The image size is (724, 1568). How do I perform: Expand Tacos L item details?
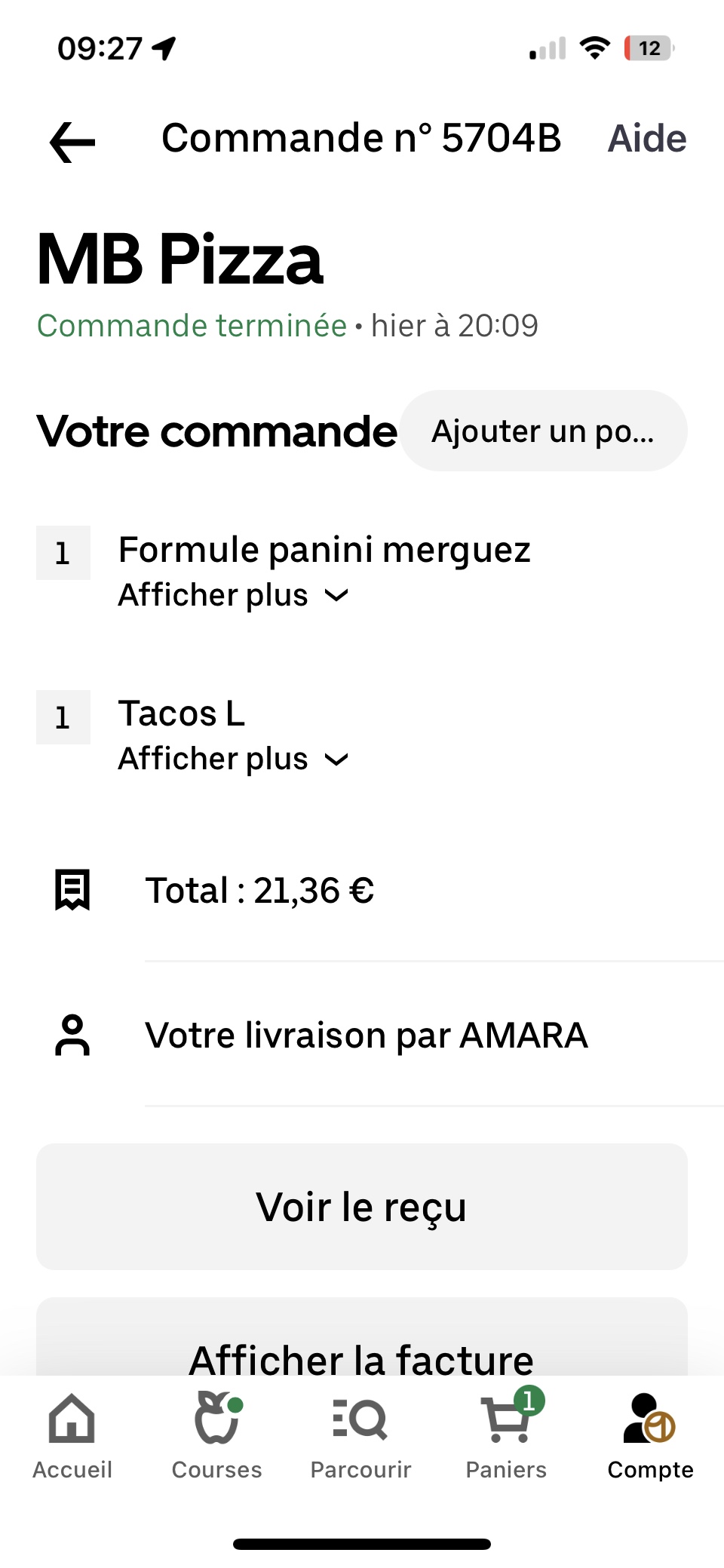pos(234,759)
